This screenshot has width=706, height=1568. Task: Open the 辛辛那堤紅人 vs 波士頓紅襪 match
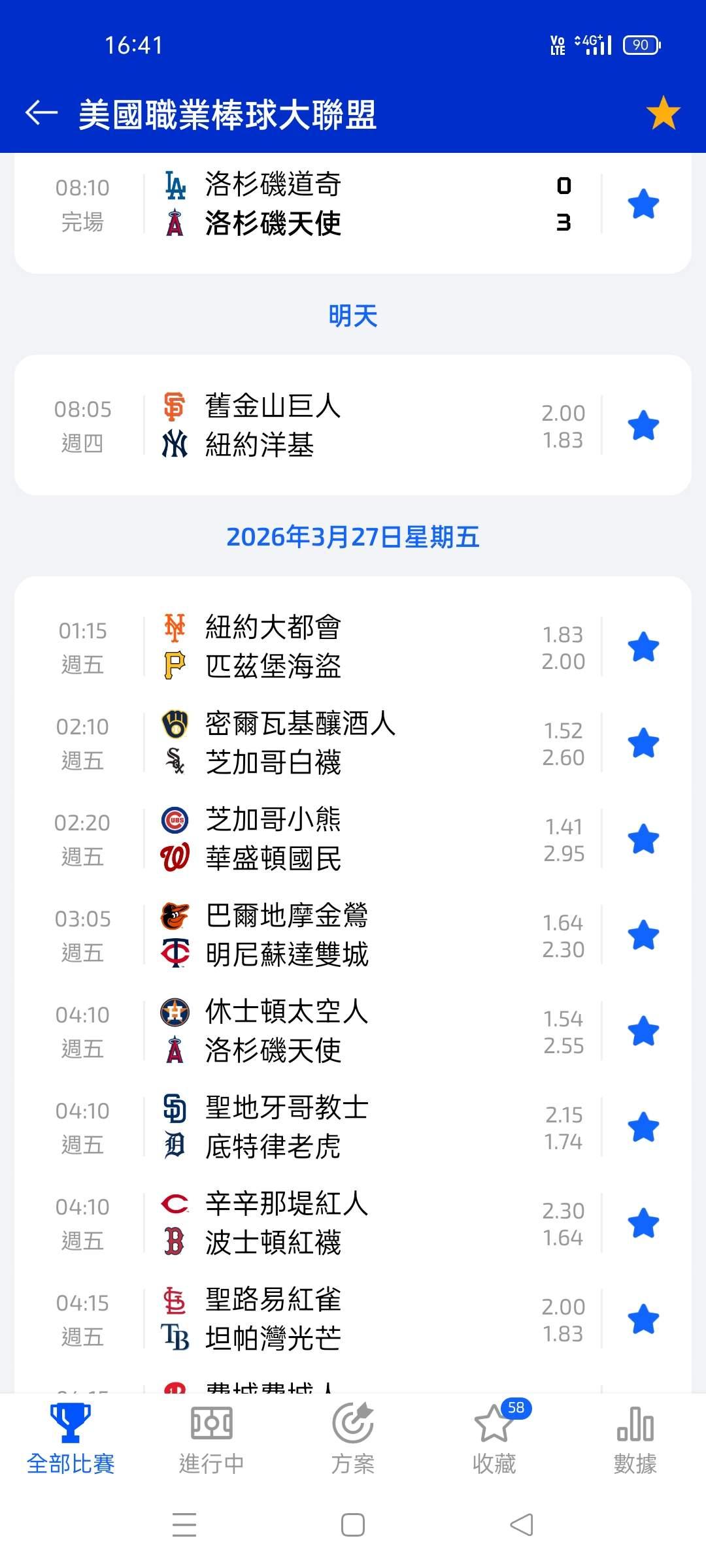pyautogui.click(x=307, y=1223)
